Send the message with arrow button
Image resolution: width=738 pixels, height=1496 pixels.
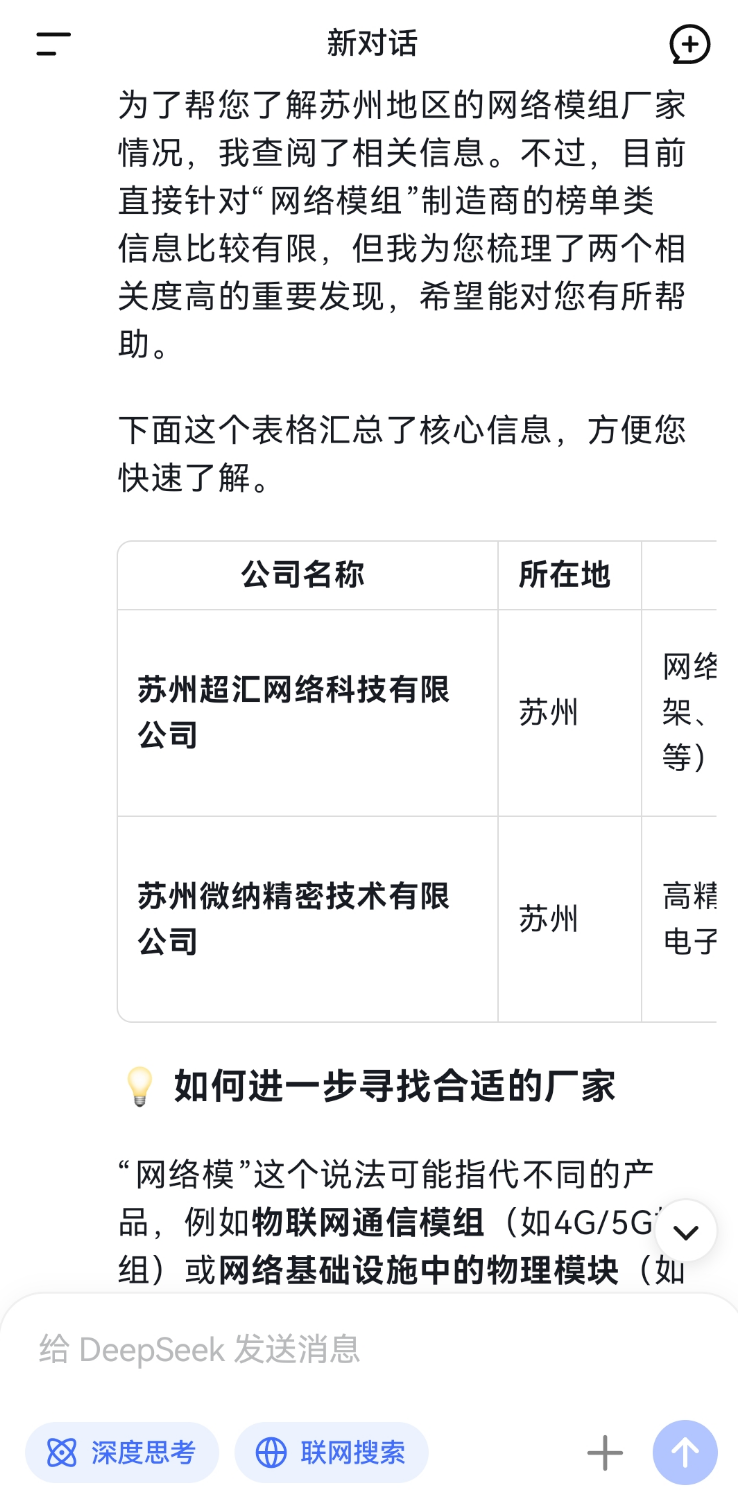[x=685, y=1452]
